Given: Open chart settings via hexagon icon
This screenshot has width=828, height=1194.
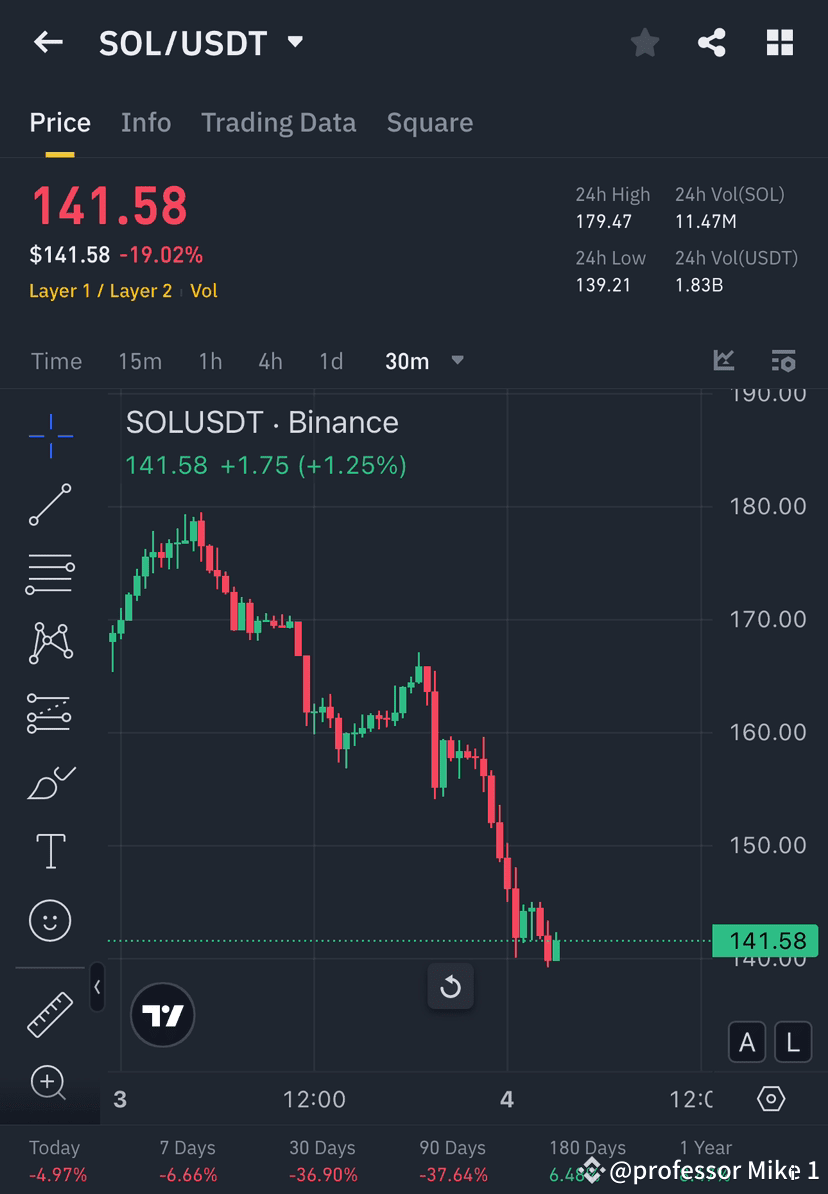Looking at the screenshot, I should [770, 1098].
